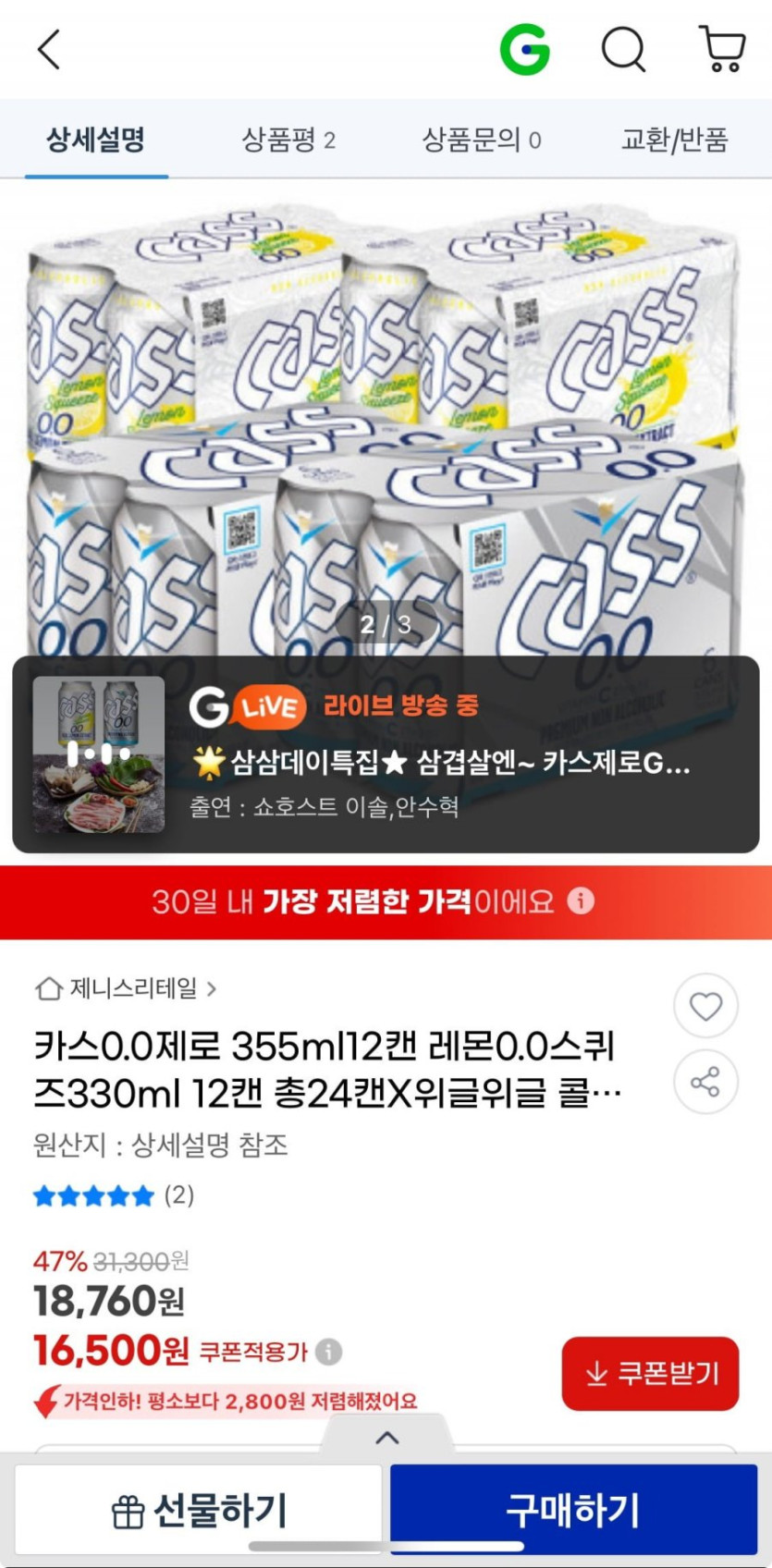Send as gift with 선물하기
772x1568 pixels.
click(199, 1510)
